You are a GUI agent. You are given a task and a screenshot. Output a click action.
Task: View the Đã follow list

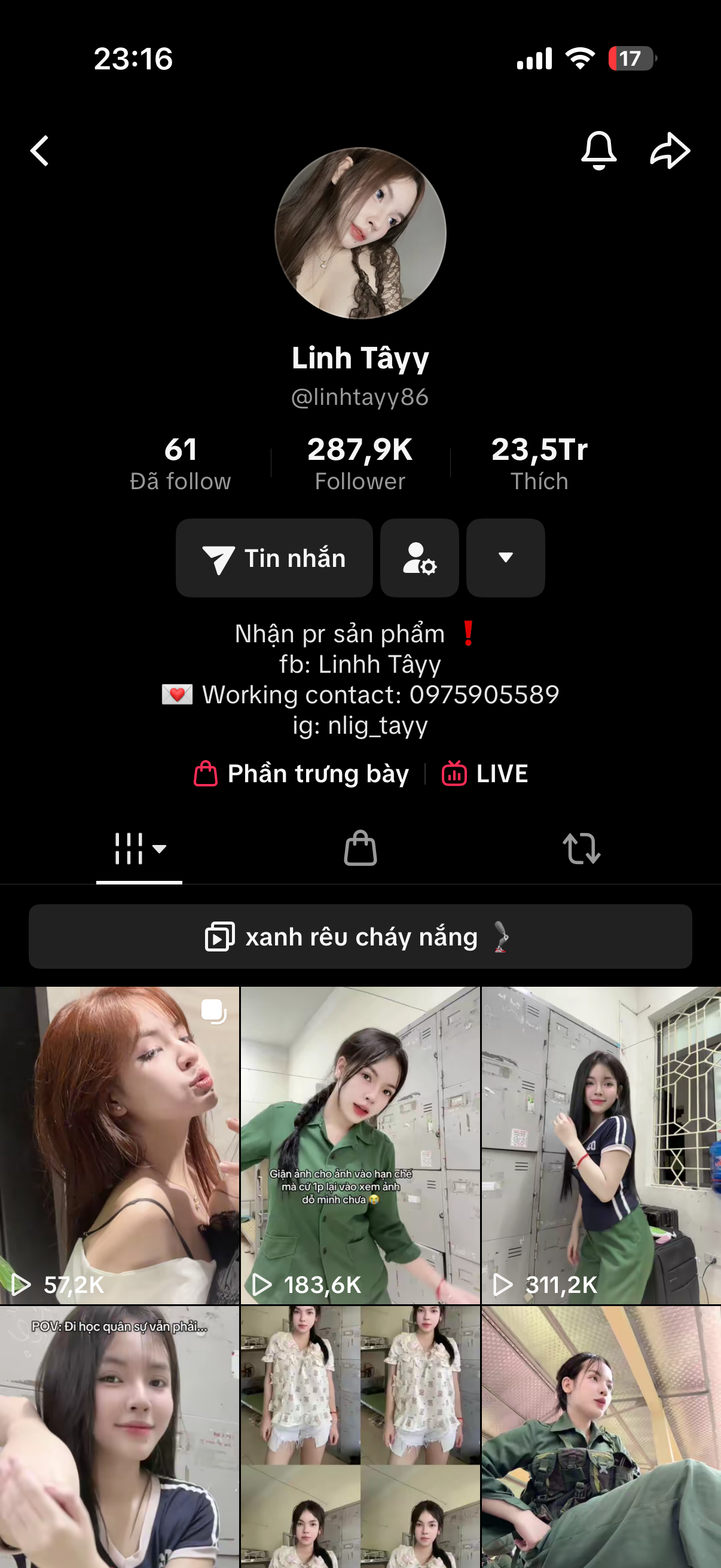(180, 463)
